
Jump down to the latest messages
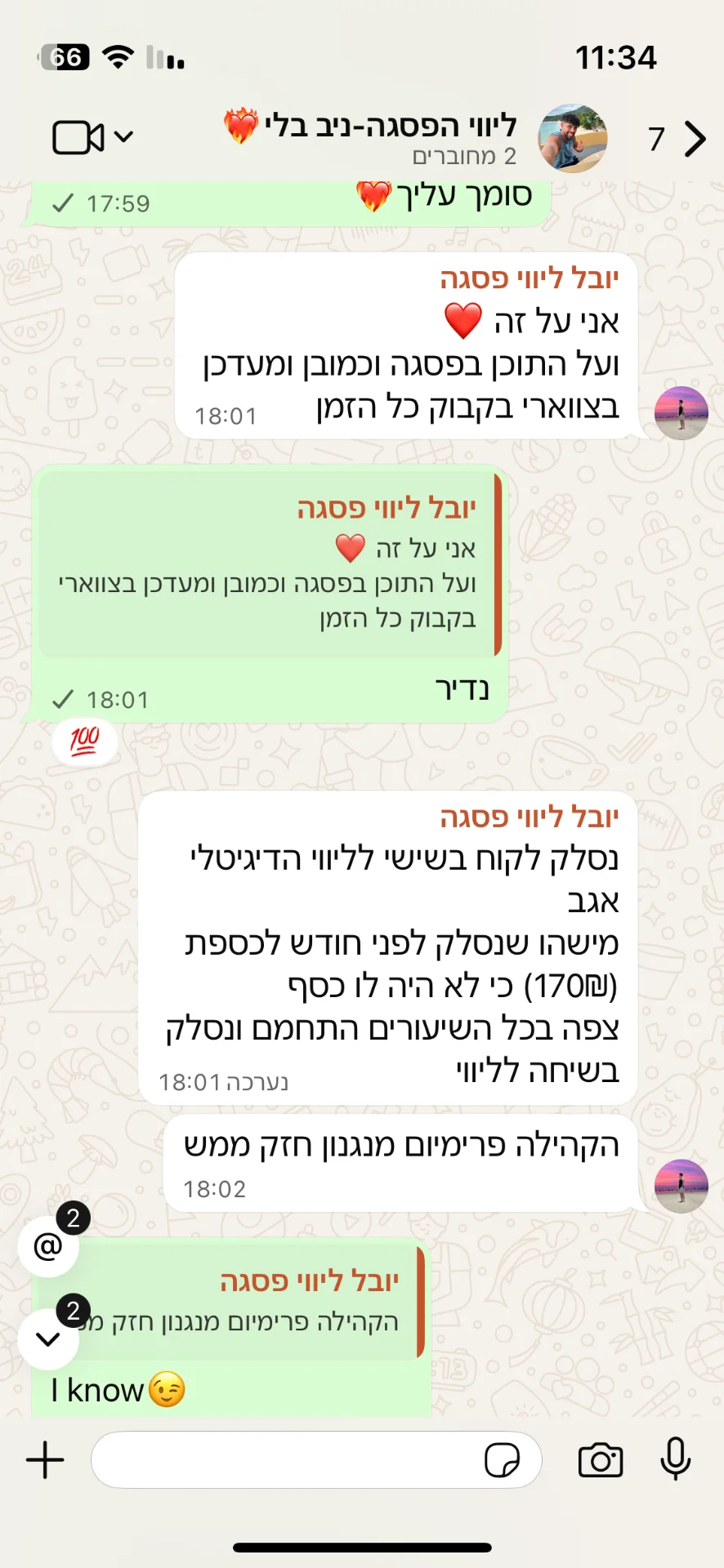point(48,1339)
